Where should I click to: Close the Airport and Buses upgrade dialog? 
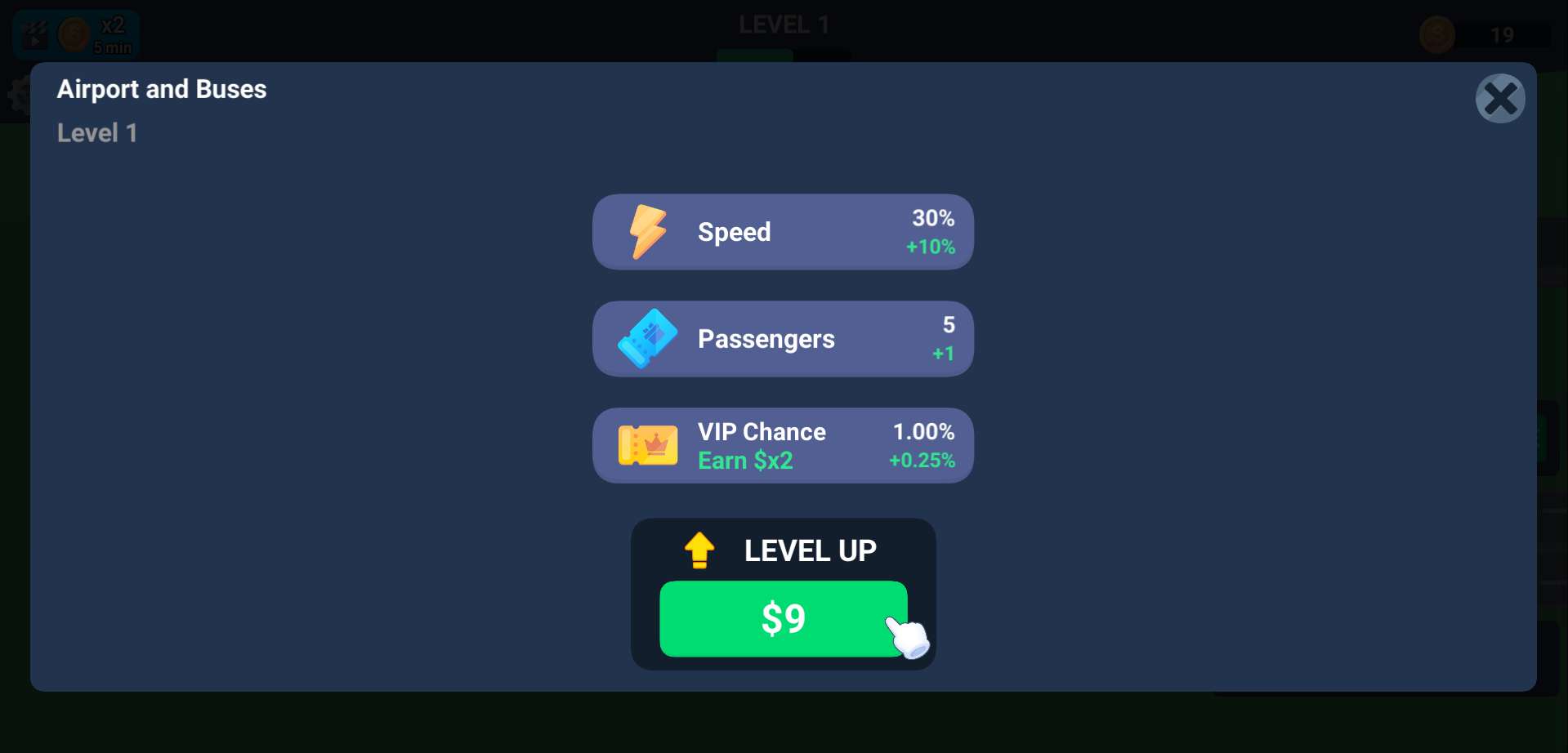coord(1499,99)
